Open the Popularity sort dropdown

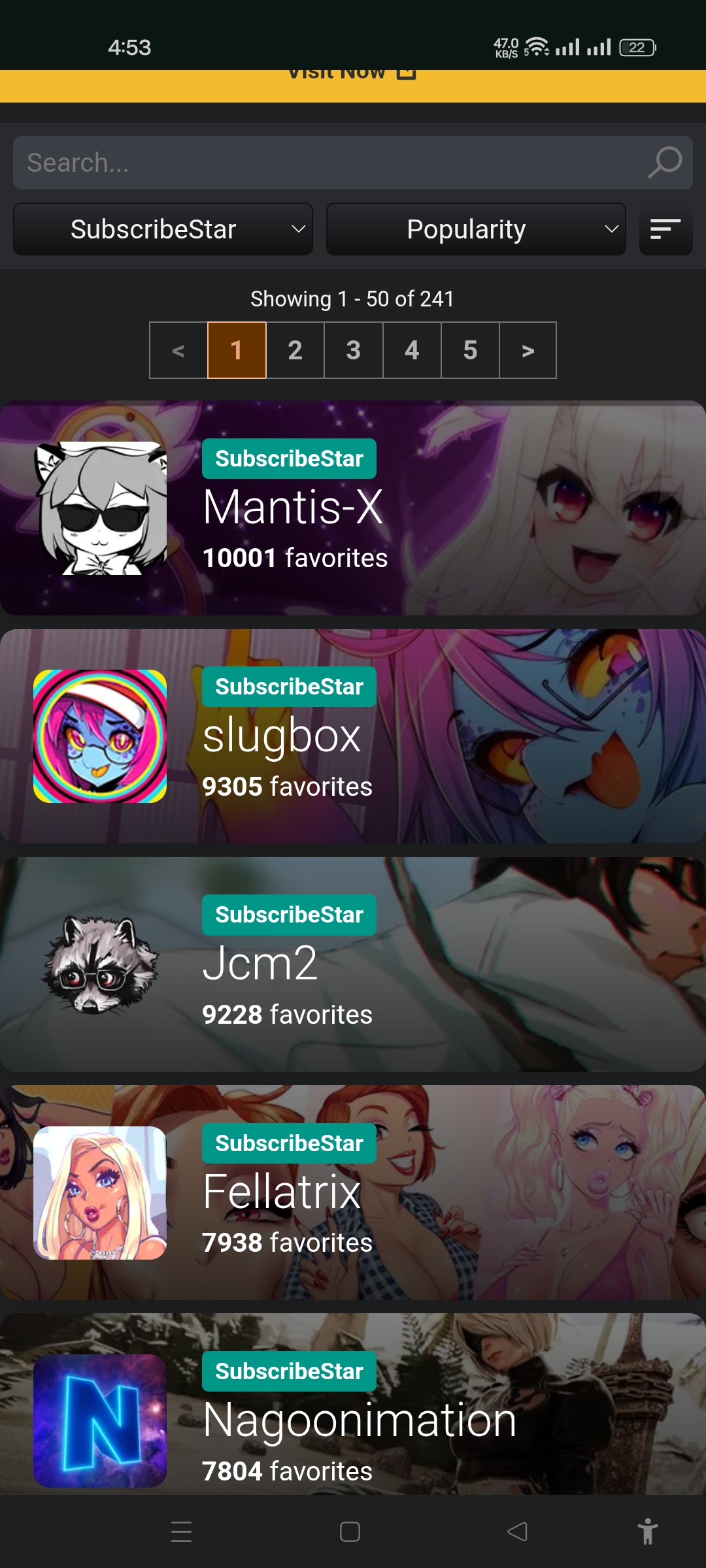[476, 229]
